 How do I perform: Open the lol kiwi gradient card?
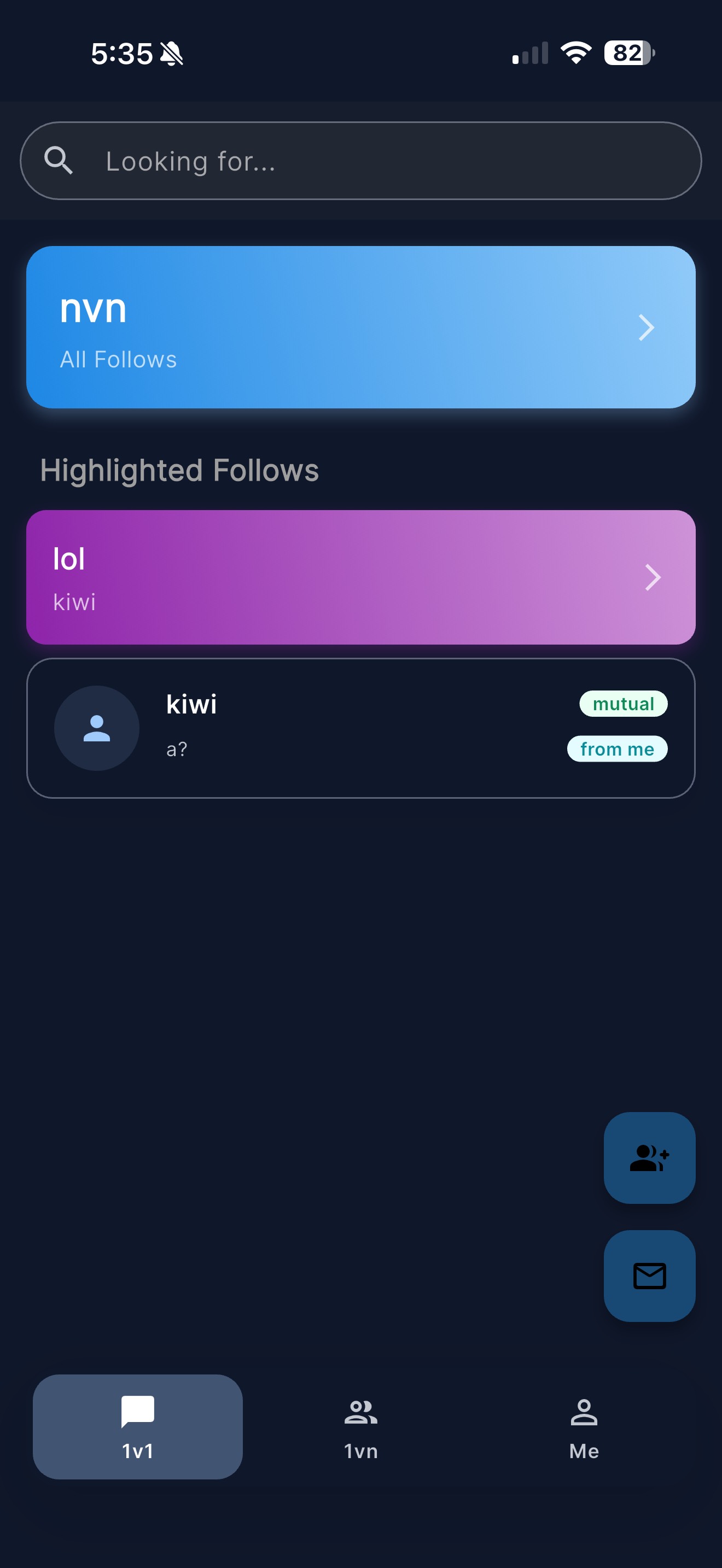click(361, 577)
